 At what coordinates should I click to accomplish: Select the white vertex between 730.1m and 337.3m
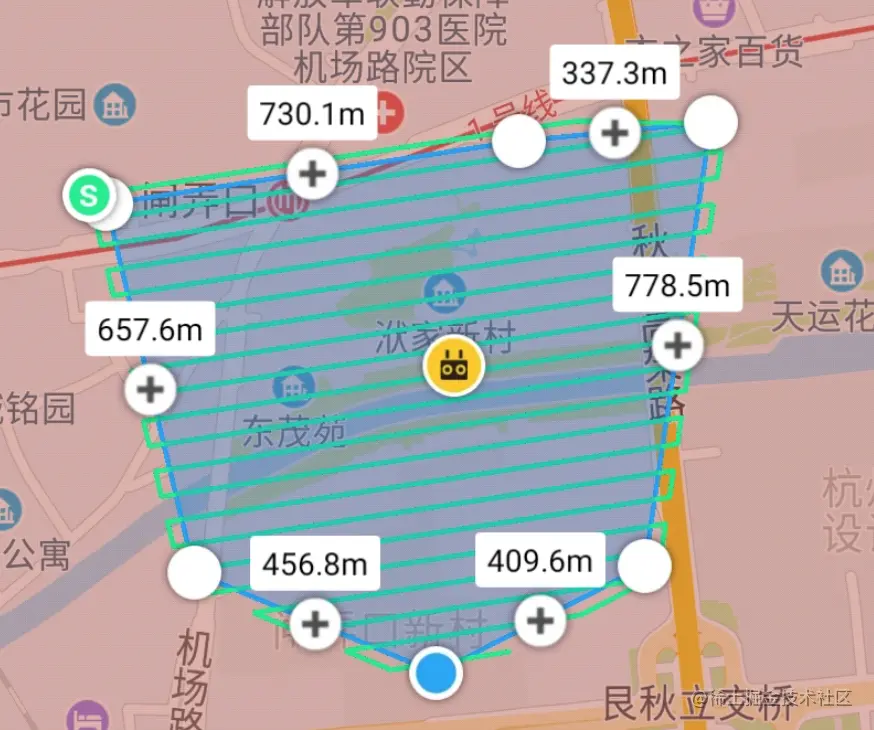tap(520, 141)
